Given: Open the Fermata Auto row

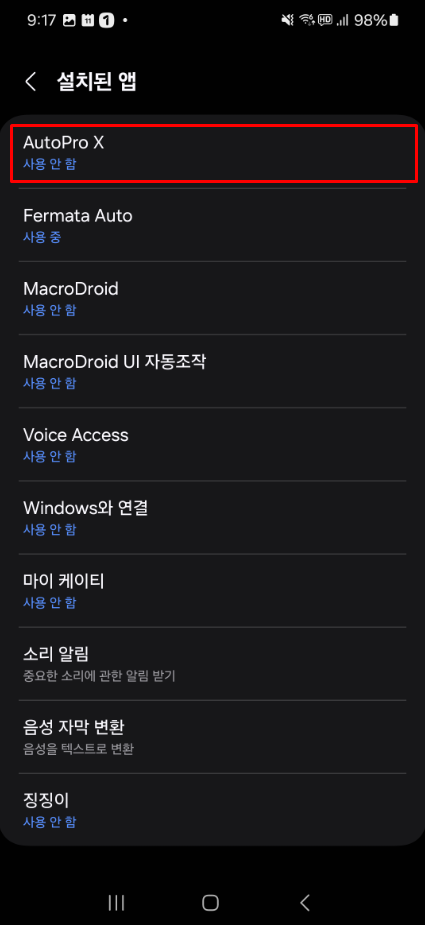Looking at the screenshot, I should 212,225.
